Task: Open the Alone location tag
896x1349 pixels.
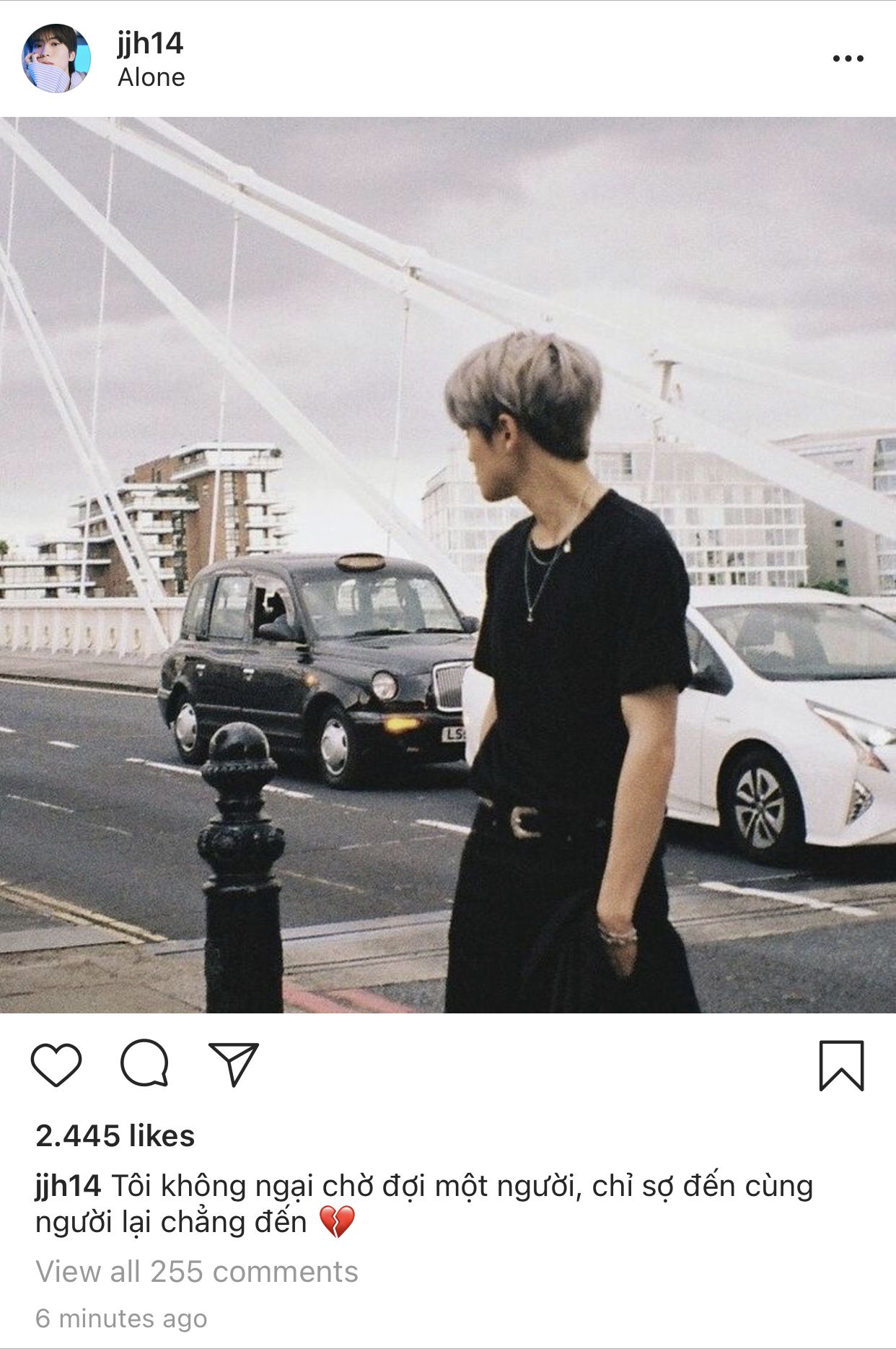Action: pyautogui.click(x=151, y=77)
